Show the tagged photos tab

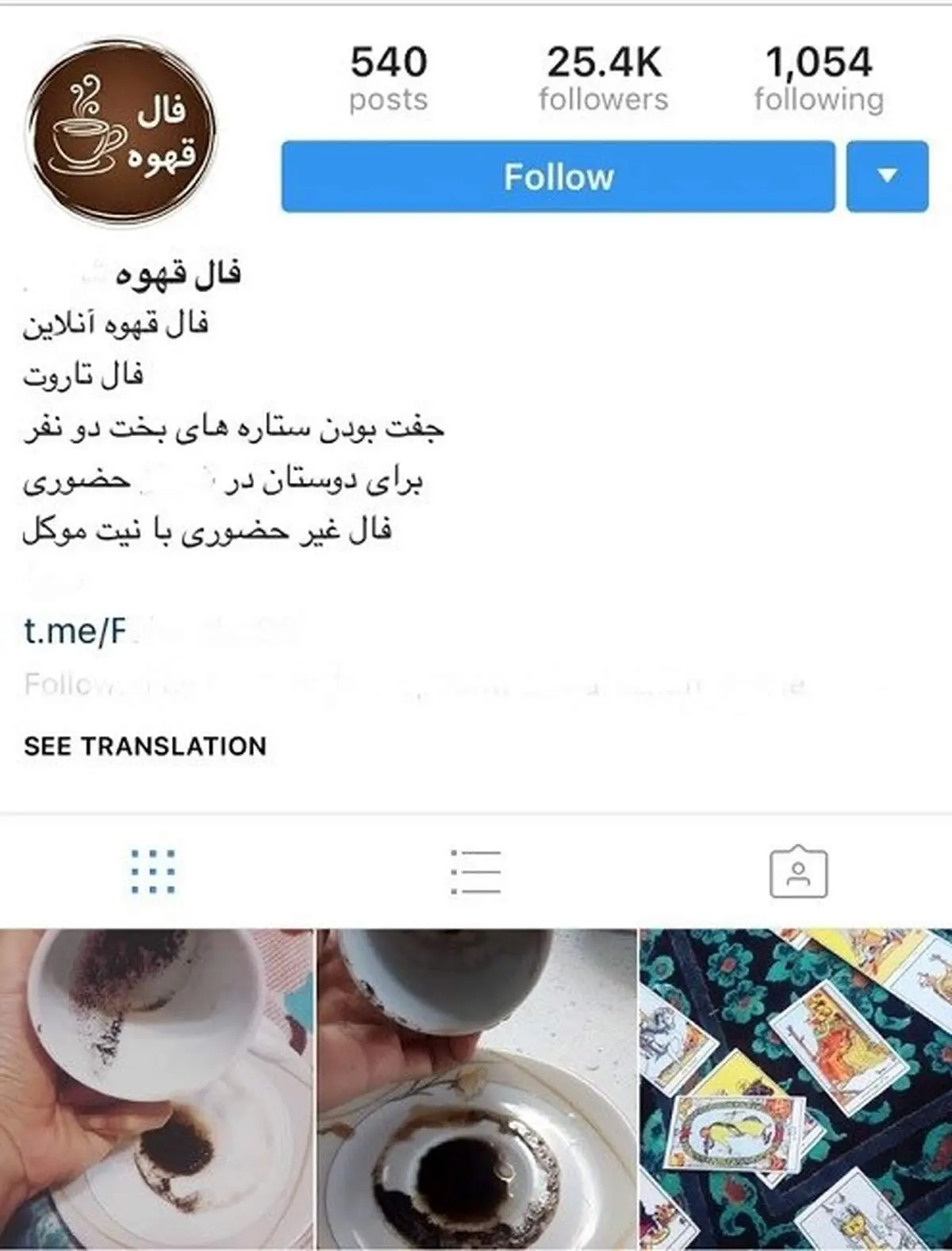(x=798, y=872)
